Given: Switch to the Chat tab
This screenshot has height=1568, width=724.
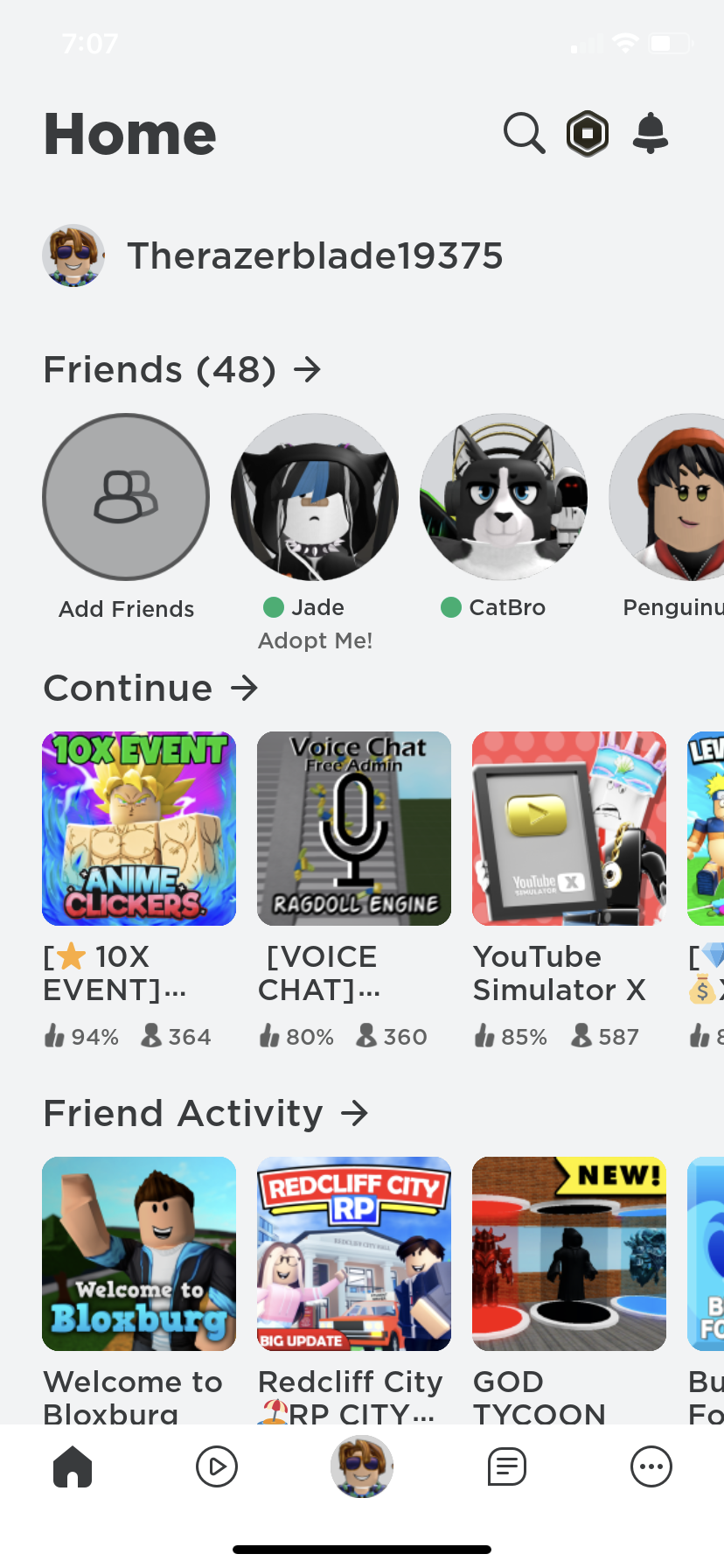Looking at the screenshot, I should pos(507,1466).
